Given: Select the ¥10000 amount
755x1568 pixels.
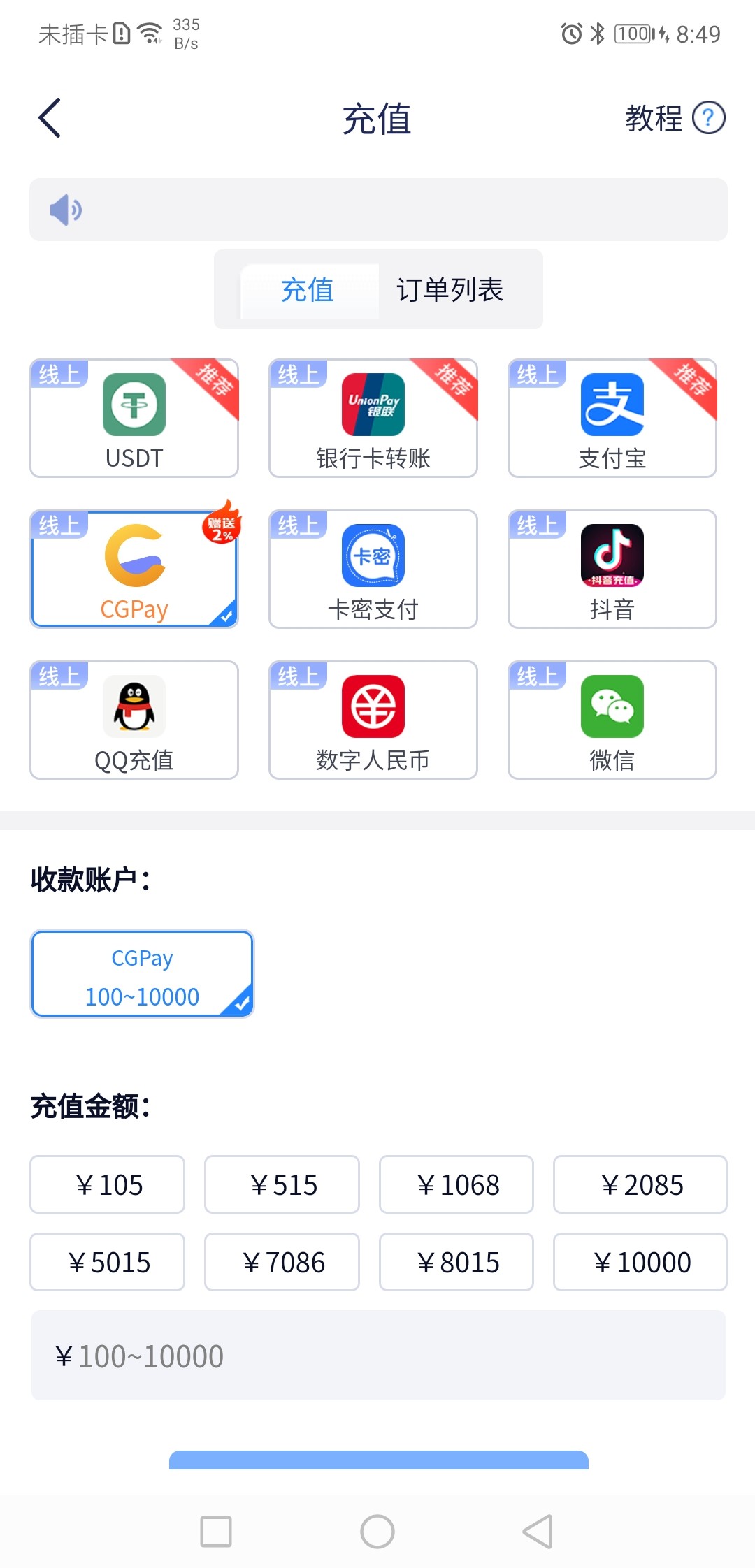Looking at the screenshot, I should click(x=640, y=1263).
